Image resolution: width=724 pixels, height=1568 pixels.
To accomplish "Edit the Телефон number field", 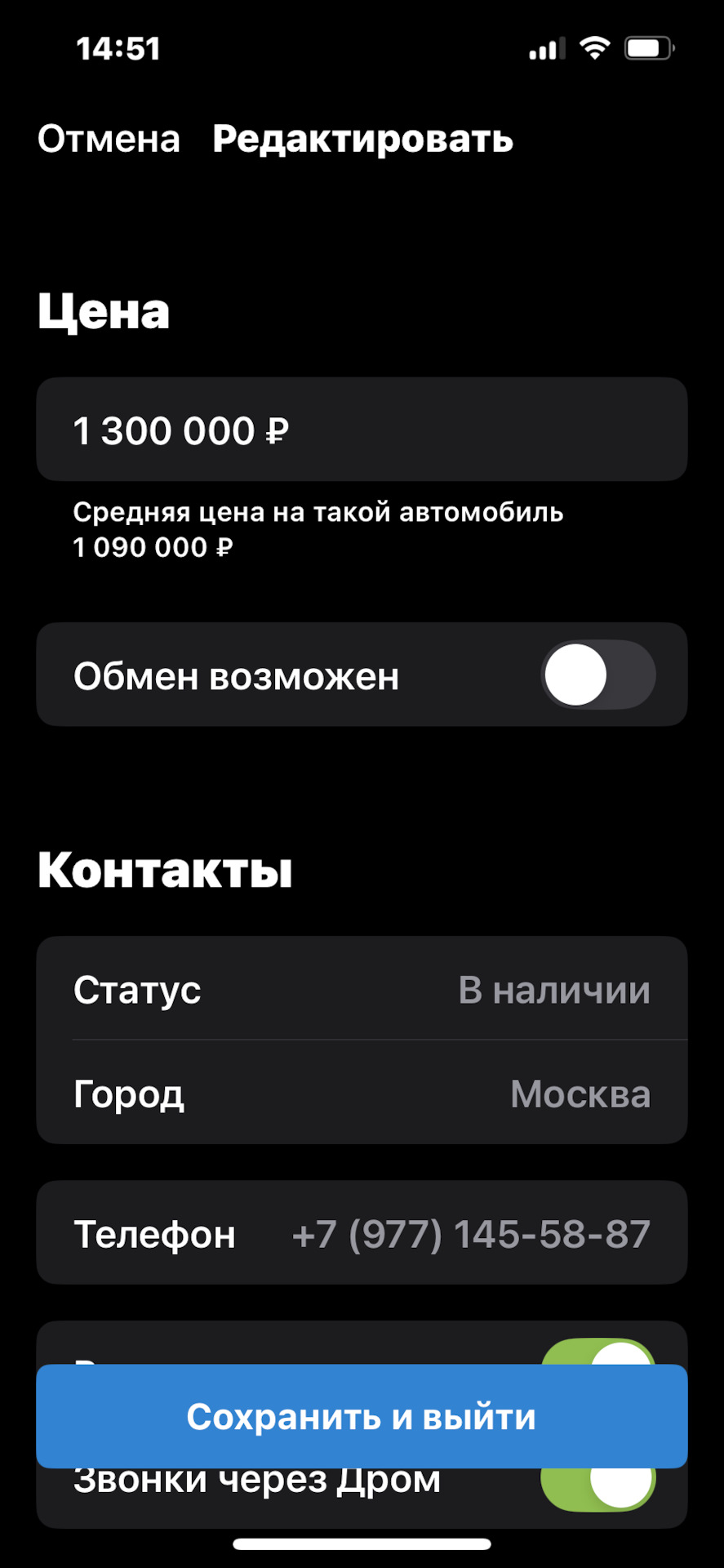I will click(x=469, y=1233).
